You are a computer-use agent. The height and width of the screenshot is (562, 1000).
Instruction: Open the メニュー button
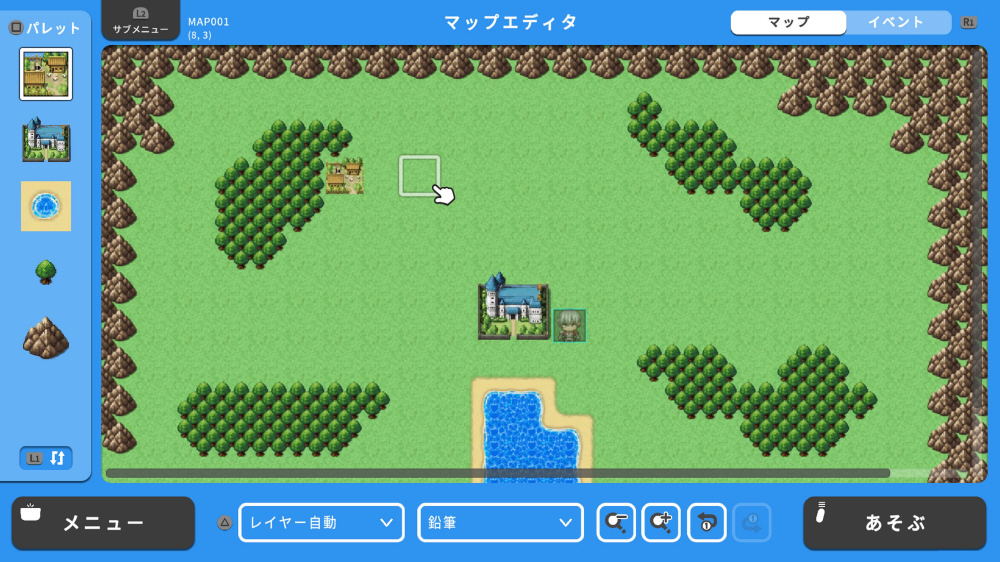(103, 523)
